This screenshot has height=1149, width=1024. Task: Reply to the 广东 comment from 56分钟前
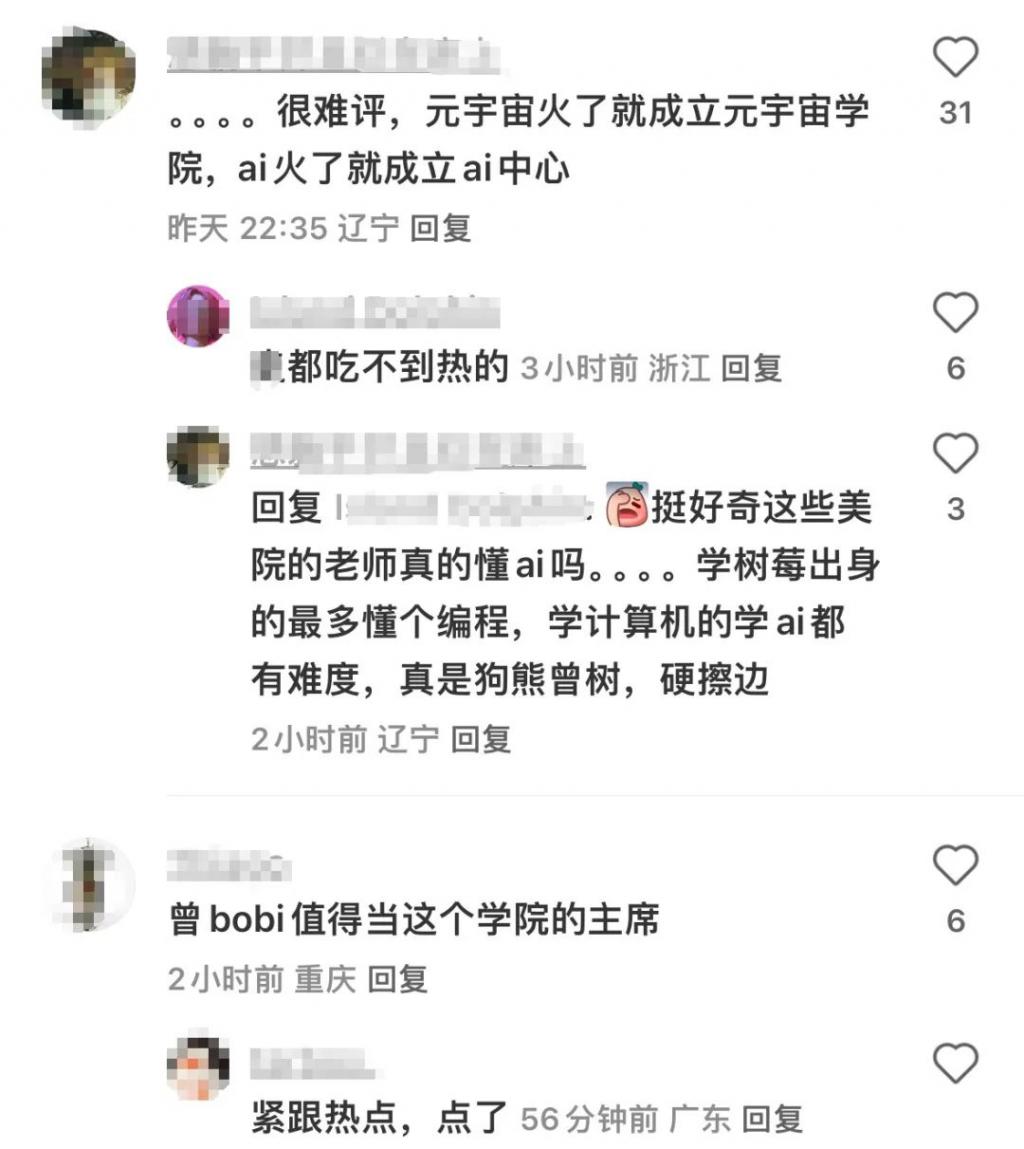click(x=773, y=1119)
